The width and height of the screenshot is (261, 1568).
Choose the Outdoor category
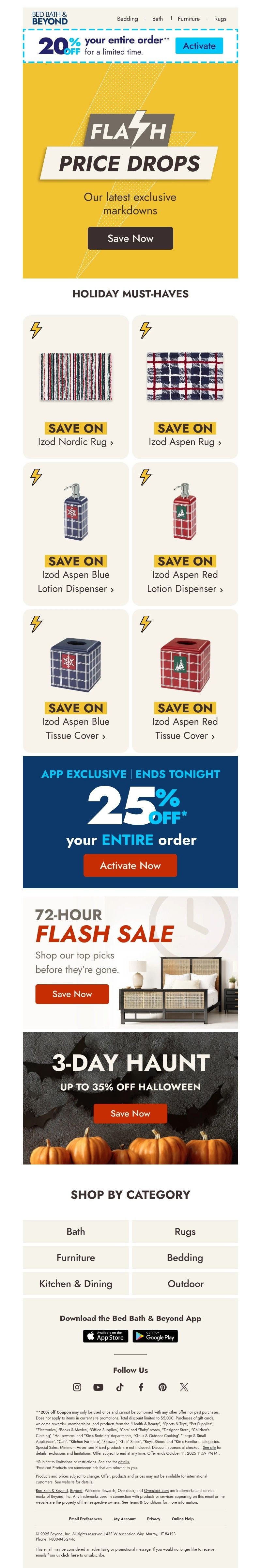click(x=185, y=1284)
